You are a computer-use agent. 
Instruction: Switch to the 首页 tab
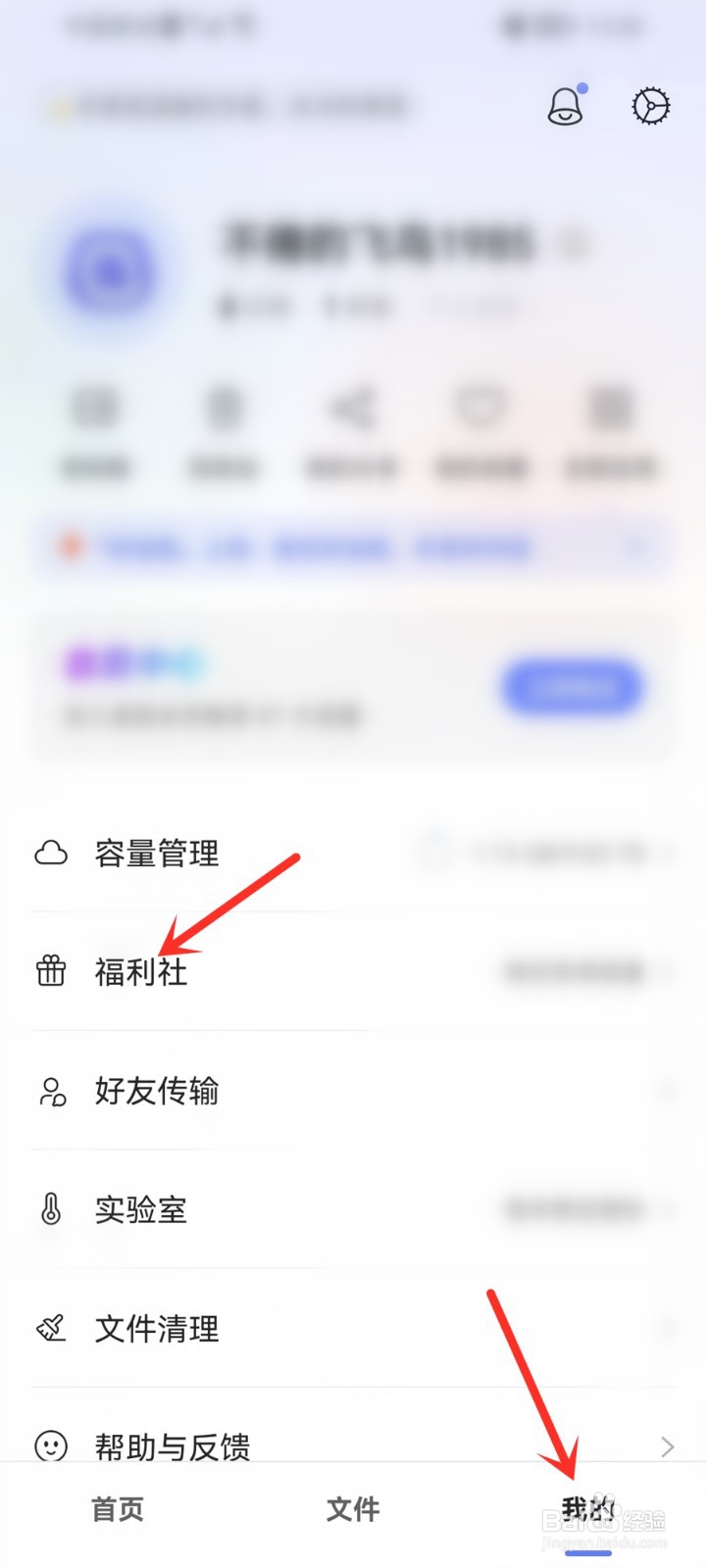click(116, 1509)
